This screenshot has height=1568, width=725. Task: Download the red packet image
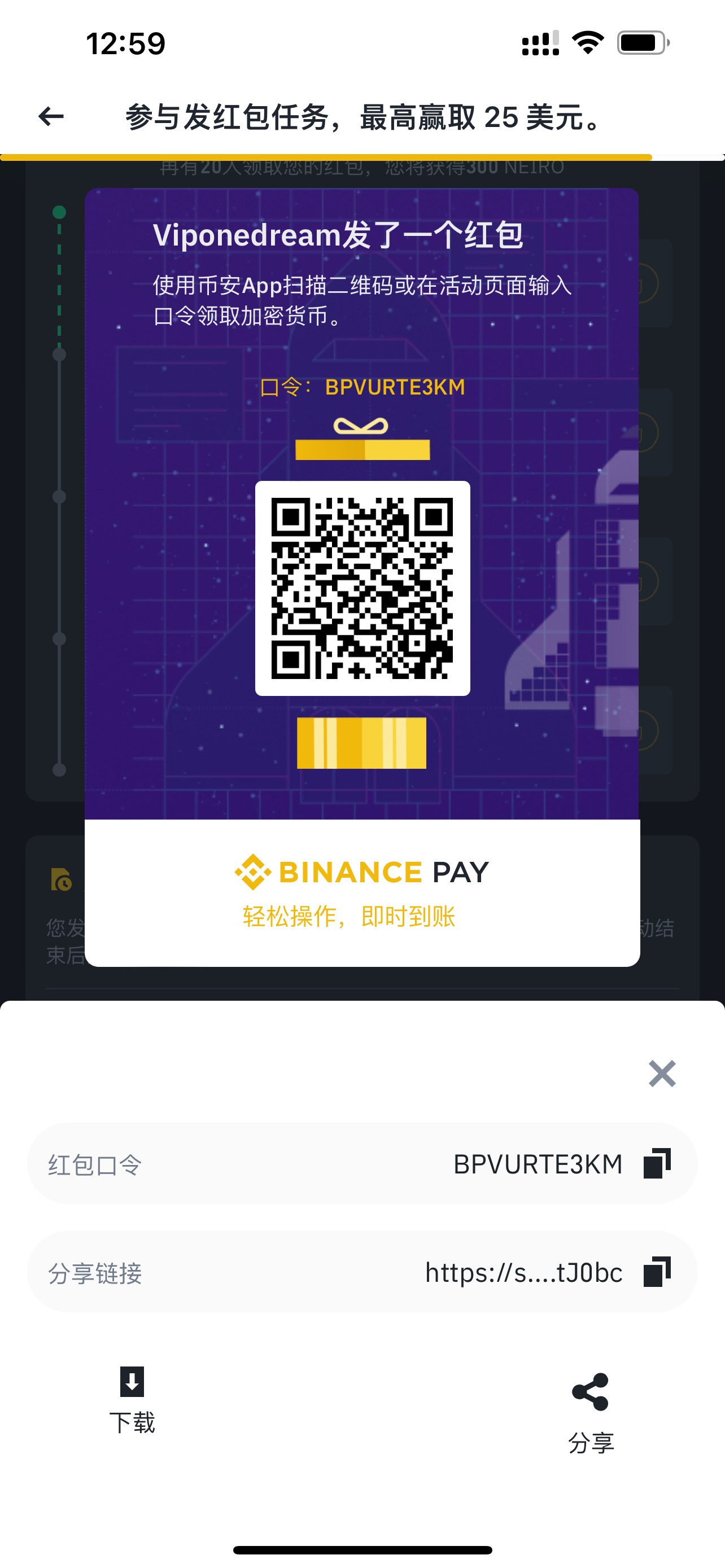(132, 1399)
